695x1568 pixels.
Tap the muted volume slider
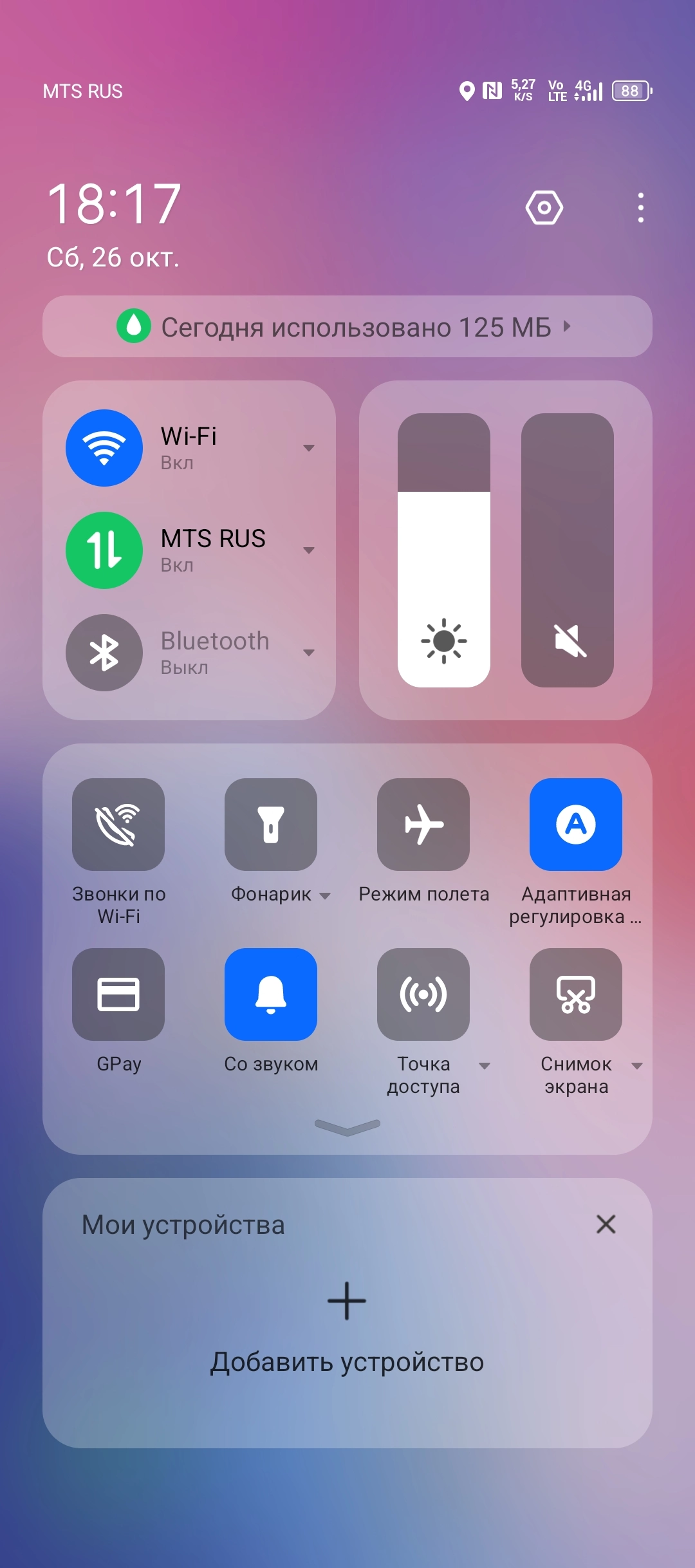568,550
